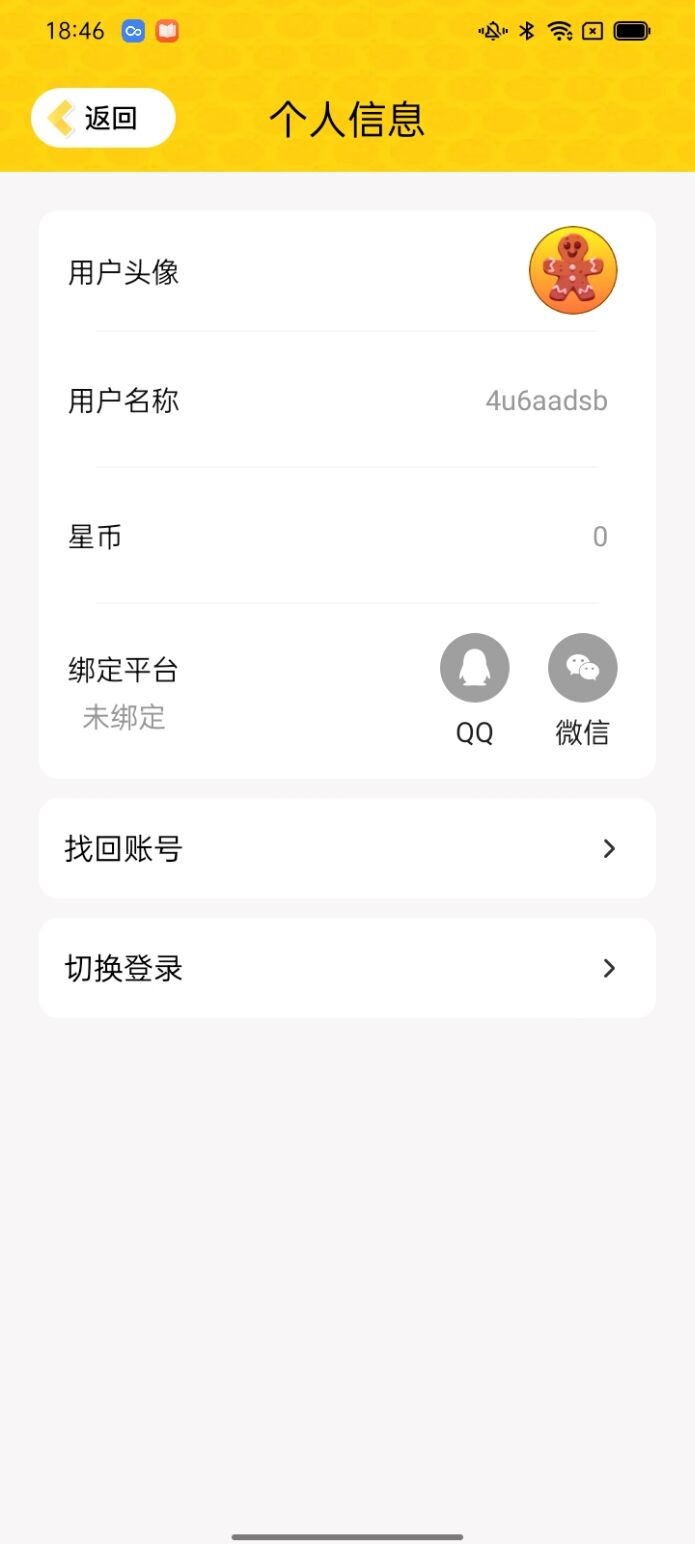
Task: Bind the QQ account
Action: point(474,669)
